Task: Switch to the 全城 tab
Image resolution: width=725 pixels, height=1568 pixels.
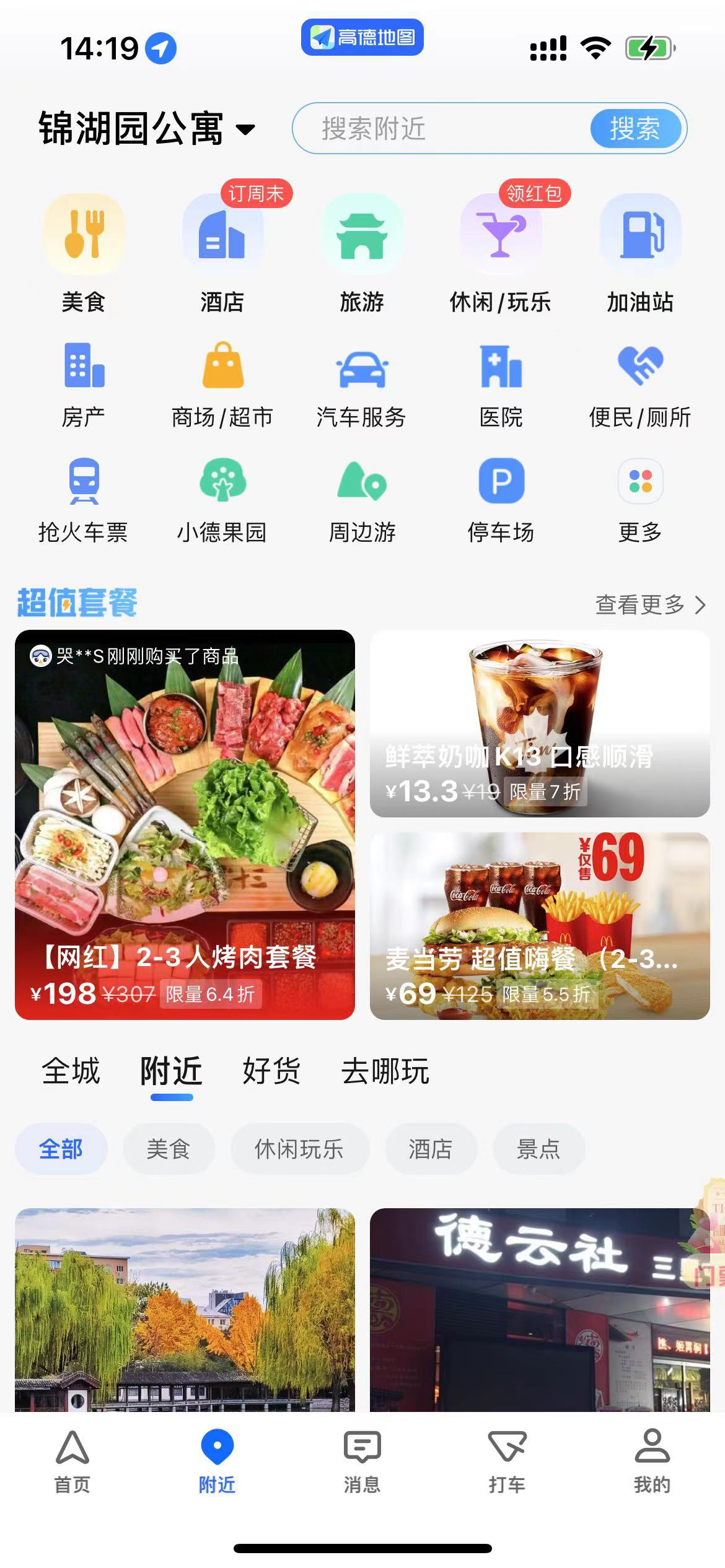Action: click(71, 1071)
